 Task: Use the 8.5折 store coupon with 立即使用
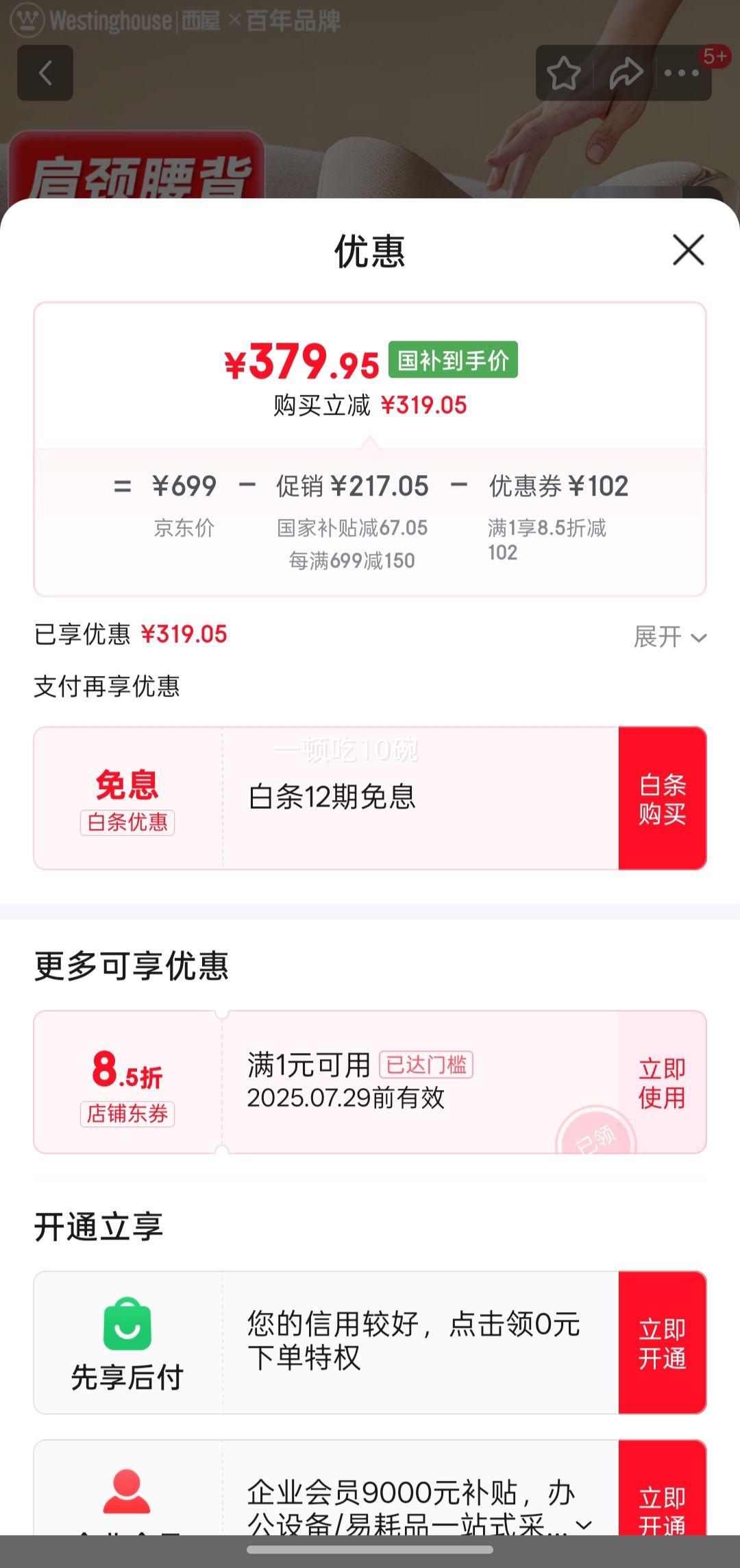(662, 1083)
